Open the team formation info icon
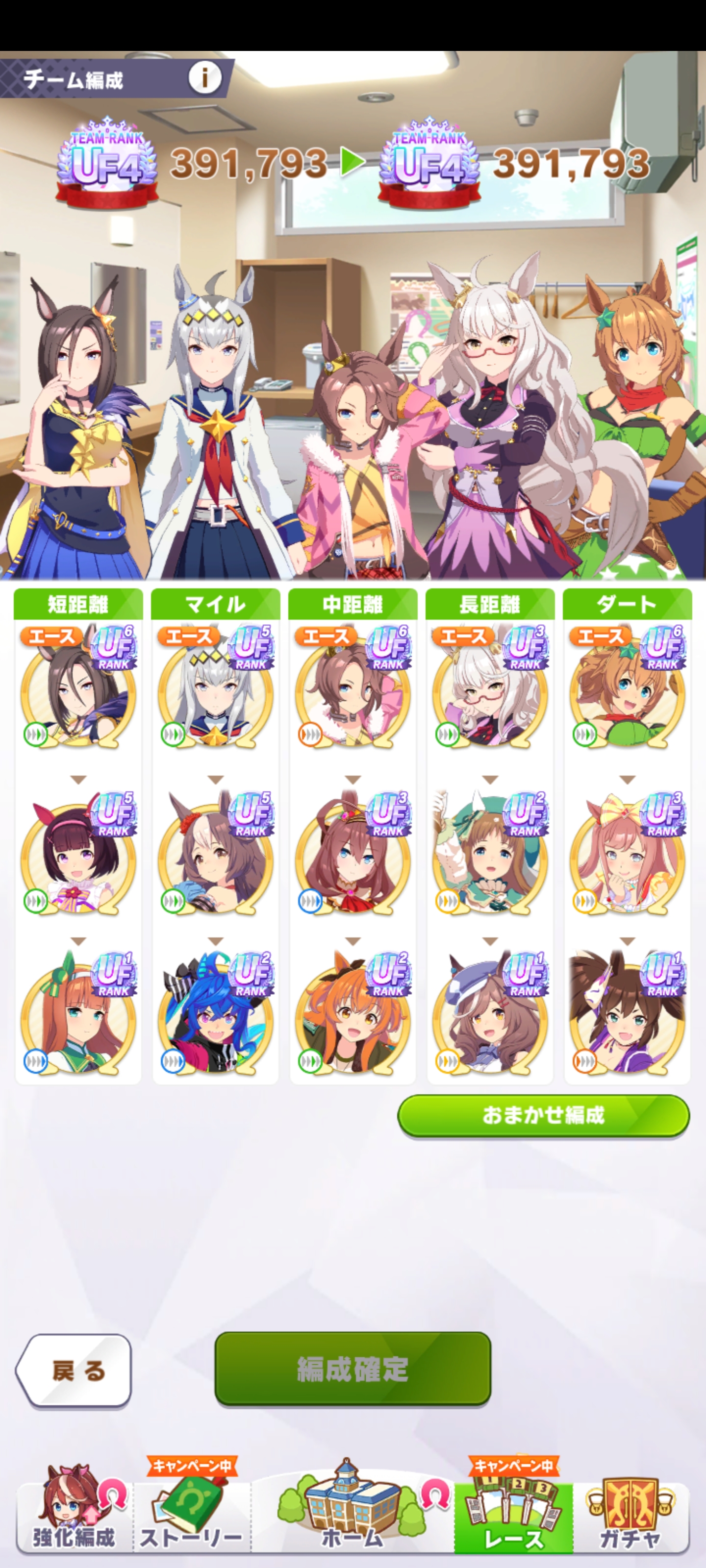 click(x=204, y=78)
